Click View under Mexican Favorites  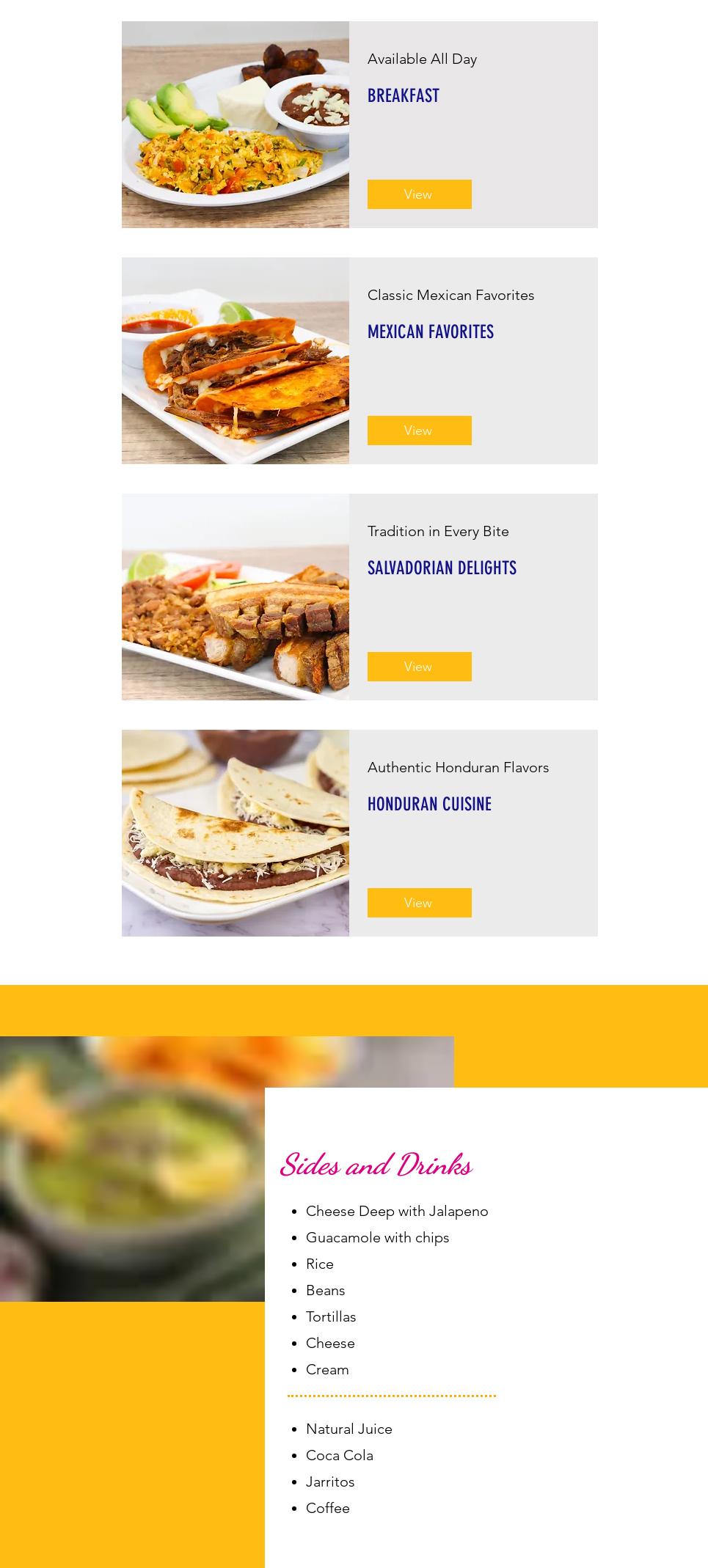click(418, 431)
